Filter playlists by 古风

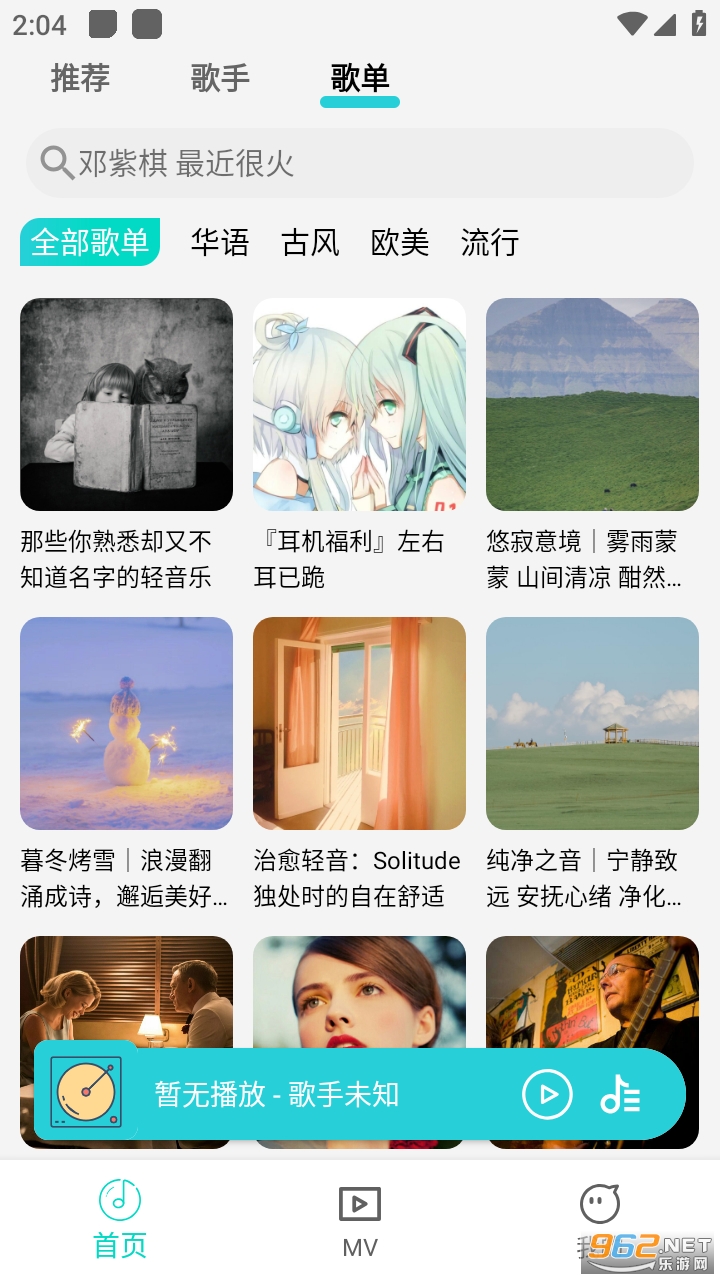tap(310, 242)
